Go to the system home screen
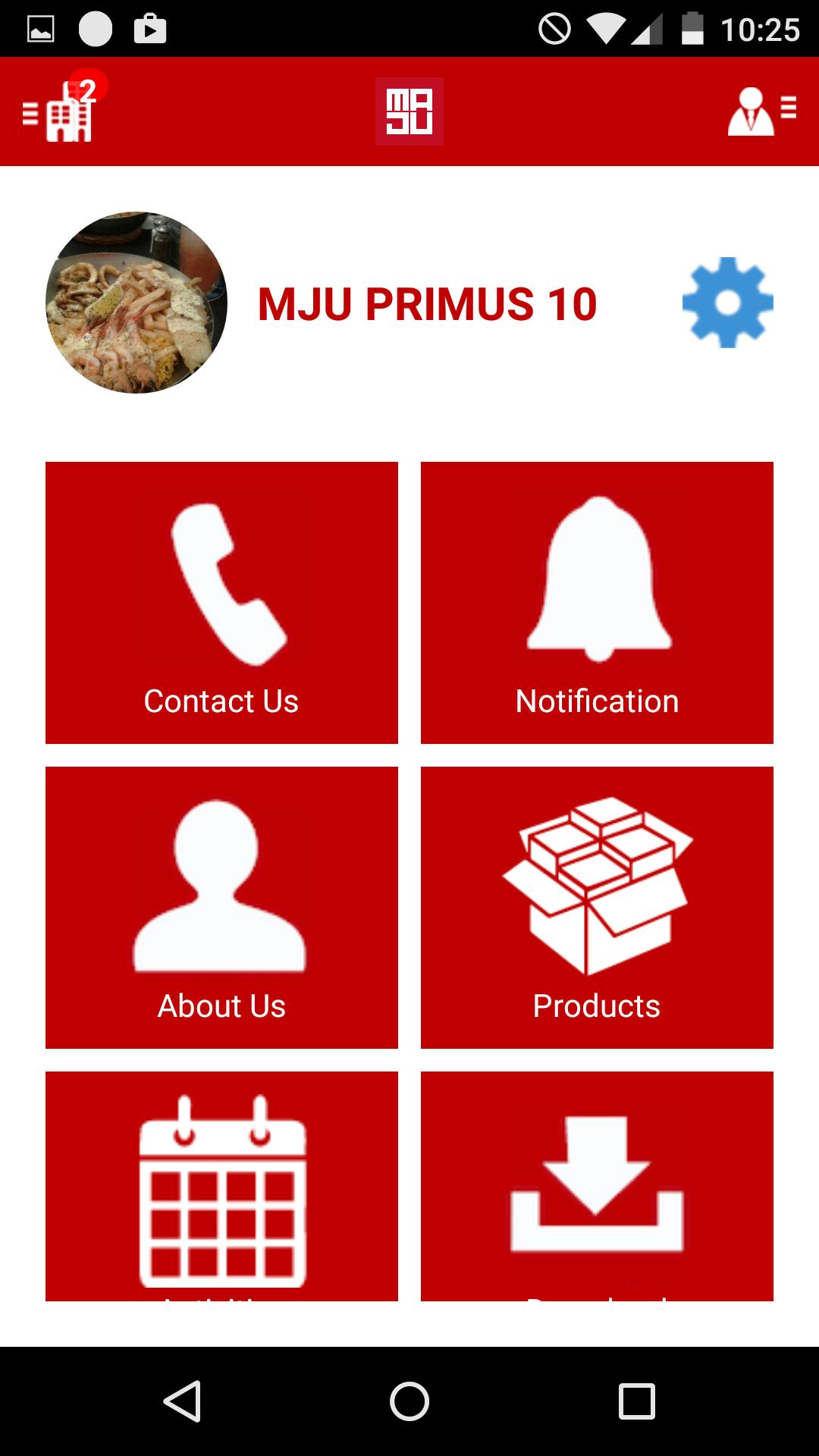819x1456 pixels. pyautogui.click(x=409, y=1401)
